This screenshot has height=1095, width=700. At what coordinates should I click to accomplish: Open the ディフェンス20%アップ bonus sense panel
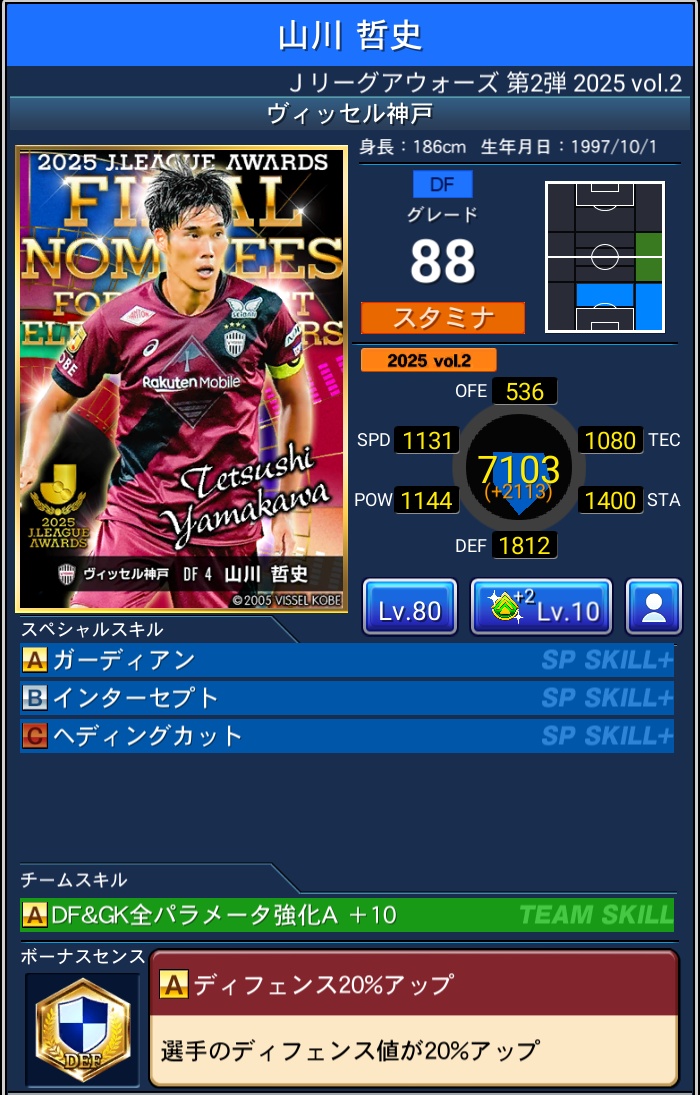click(413, 1018)
